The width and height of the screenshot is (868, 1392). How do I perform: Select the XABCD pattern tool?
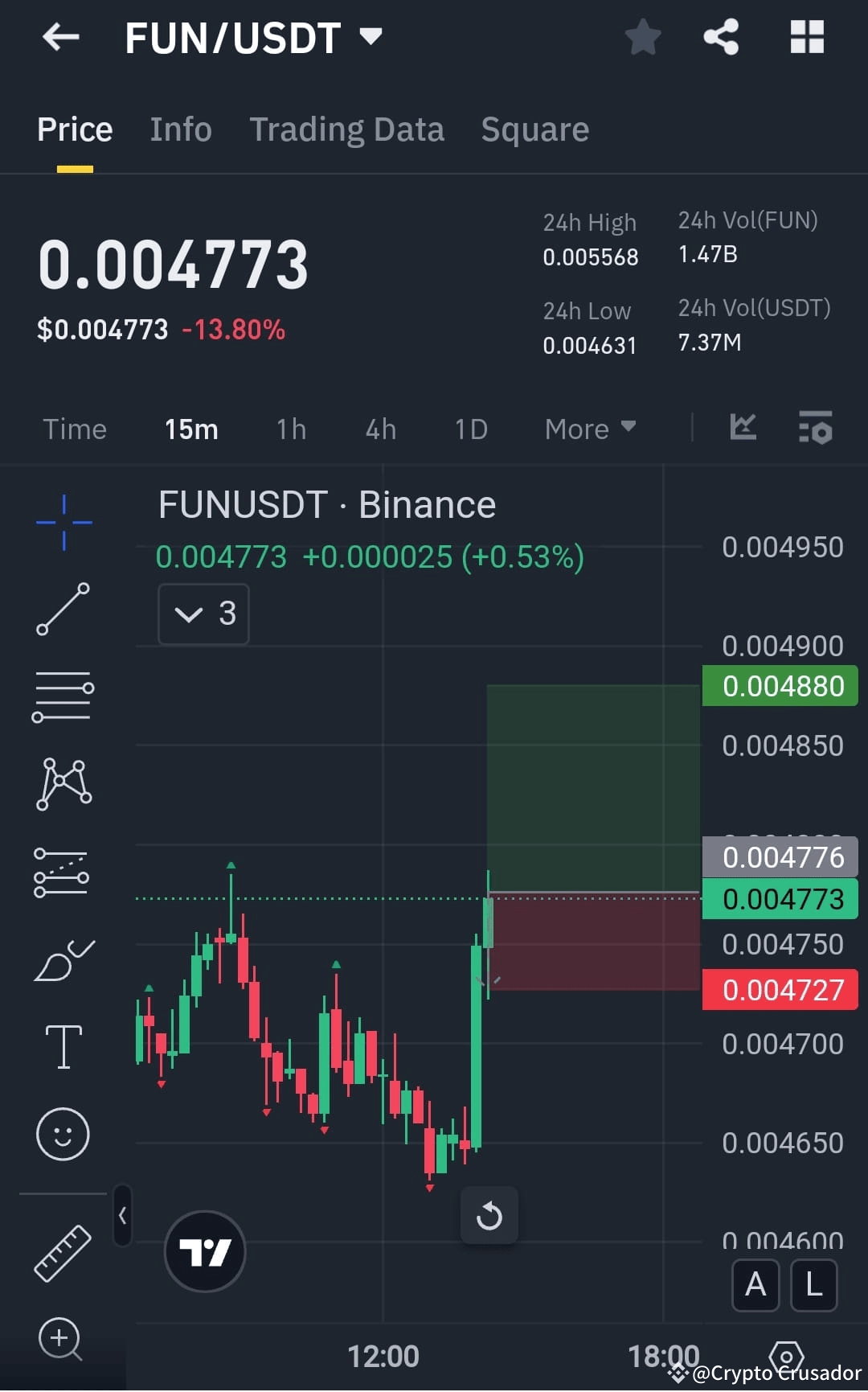tap(63, 782)
